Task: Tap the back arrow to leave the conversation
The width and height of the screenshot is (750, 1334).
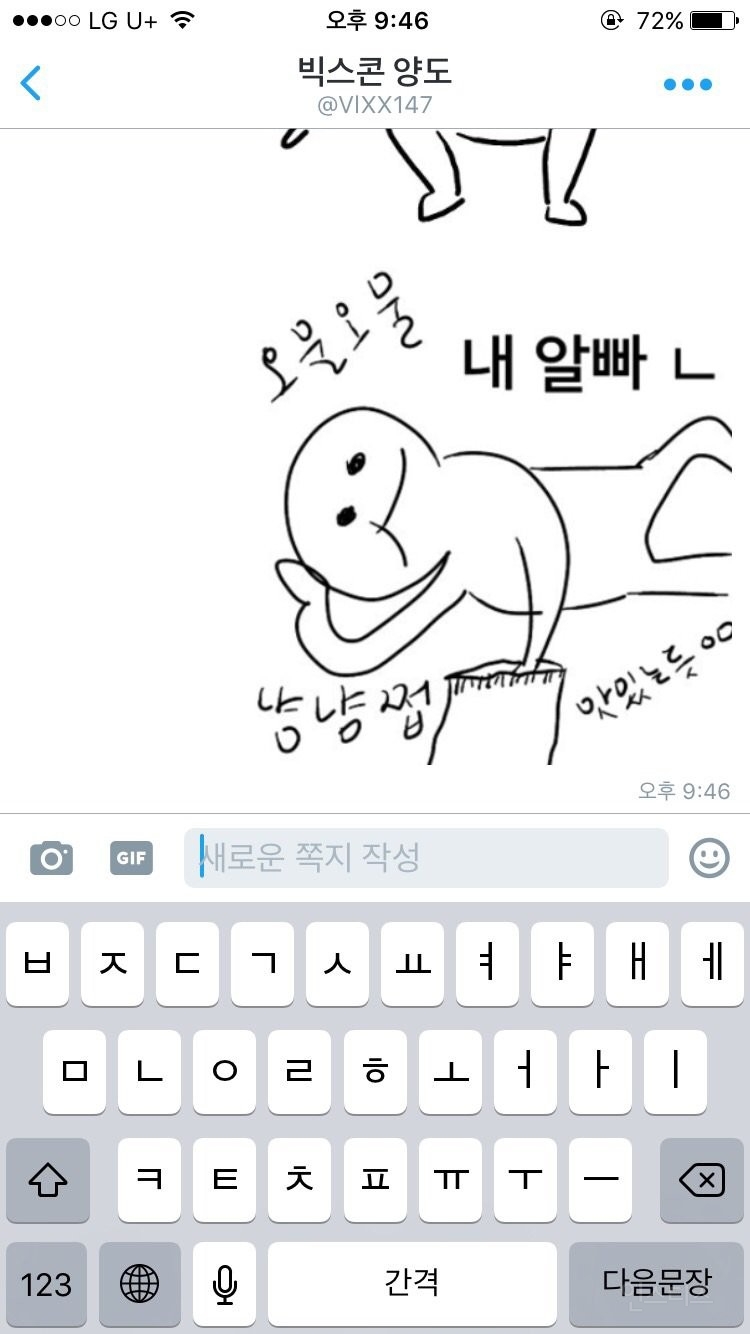Action: tap(30, 83)
